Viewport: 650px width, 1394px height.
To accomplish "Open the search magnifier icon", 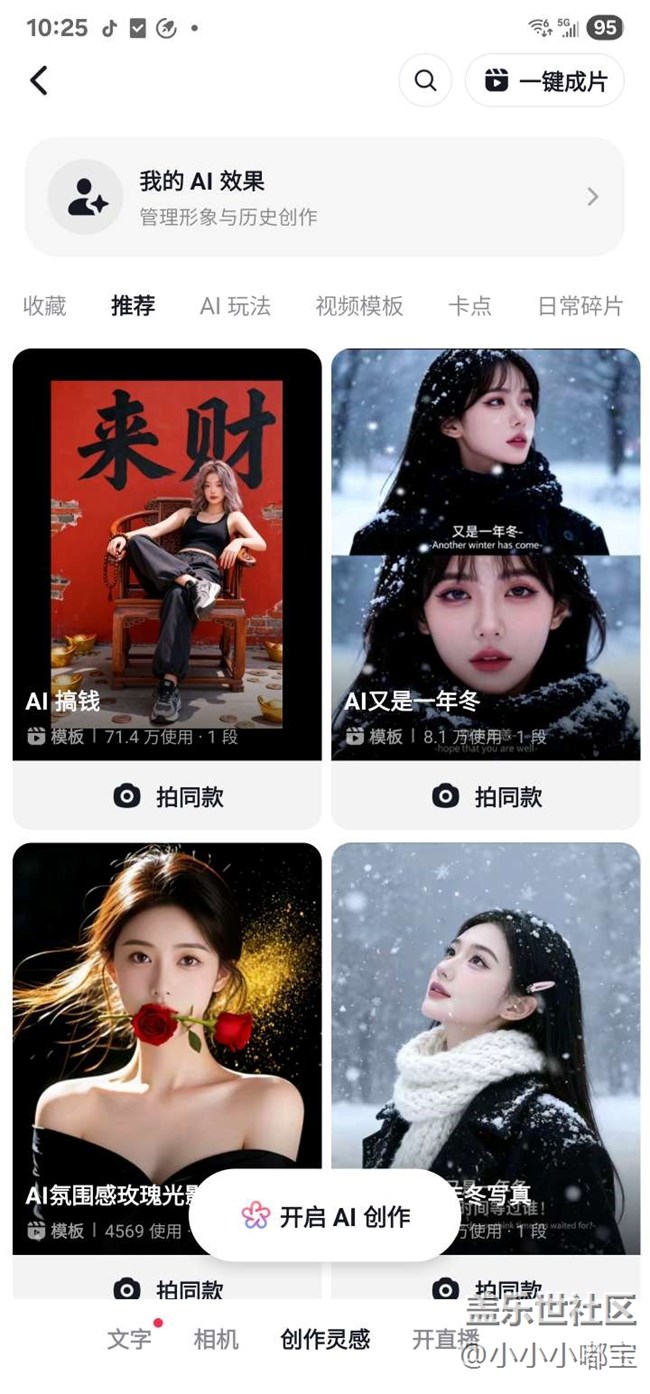I will click(425, 81).
